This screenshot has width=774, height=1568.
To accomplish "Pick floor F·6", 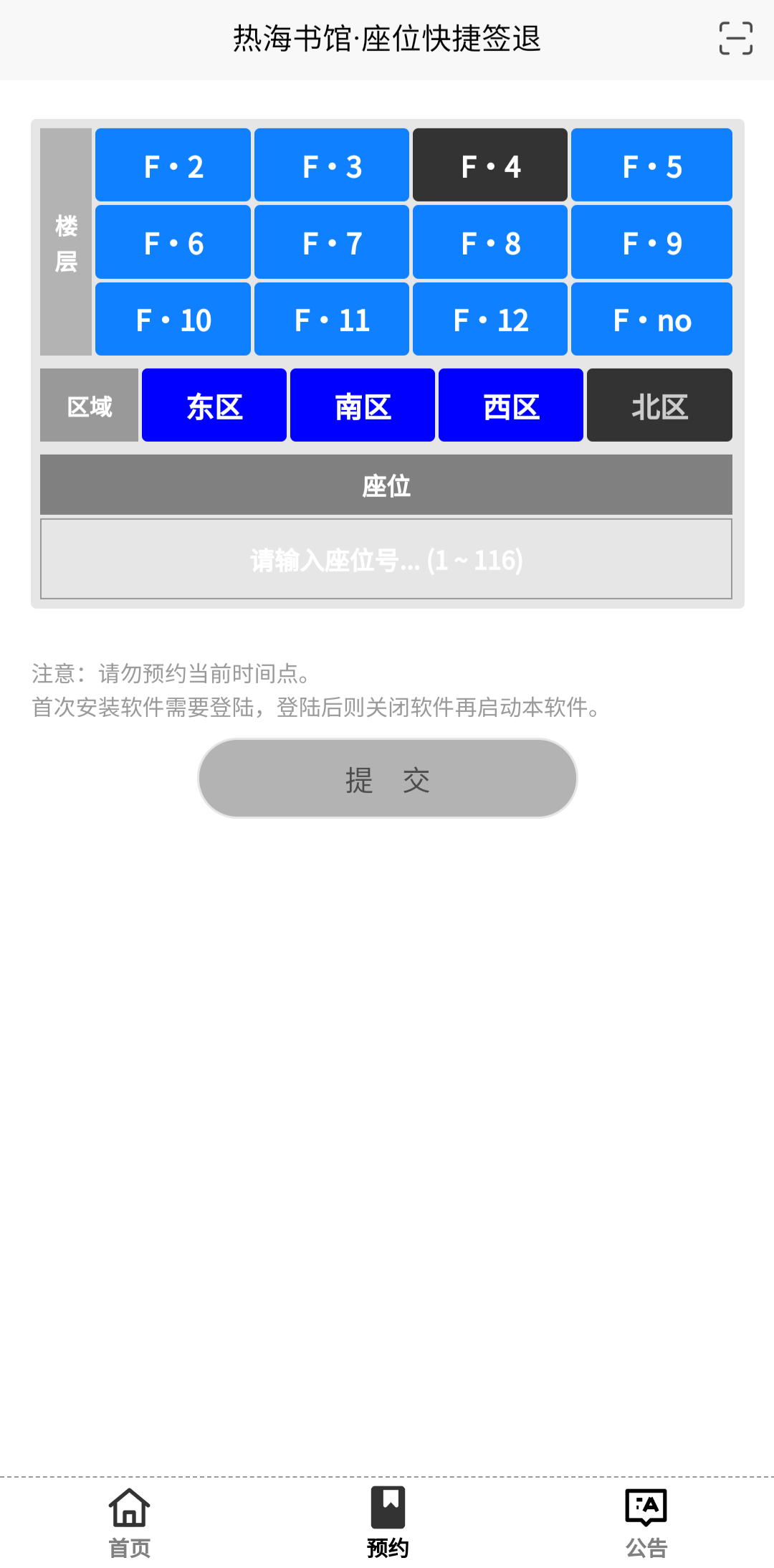I will pos(173,242).
